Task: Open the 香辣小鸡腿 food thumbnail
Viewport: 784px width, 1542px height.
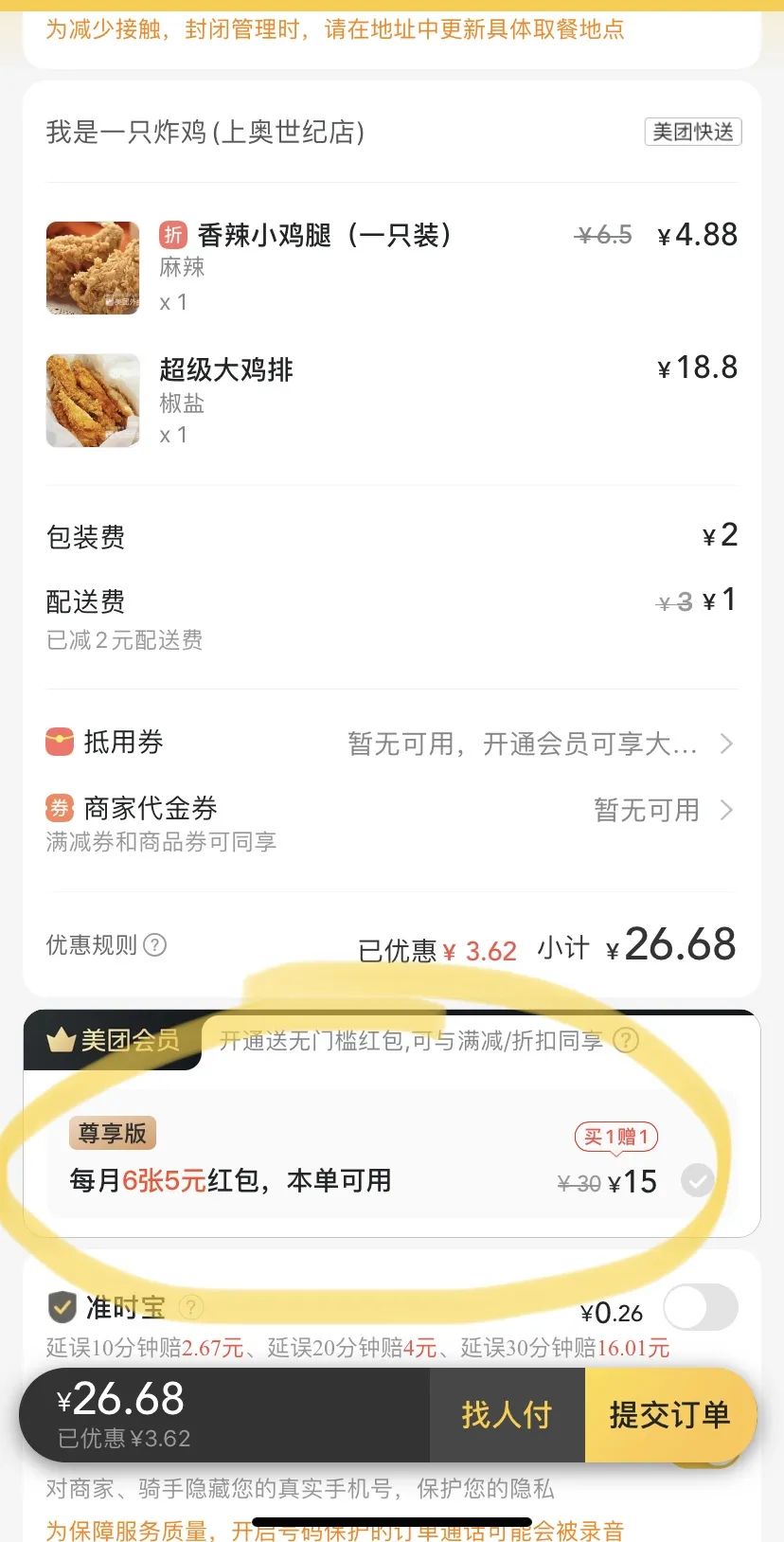Action: (92, 268)
